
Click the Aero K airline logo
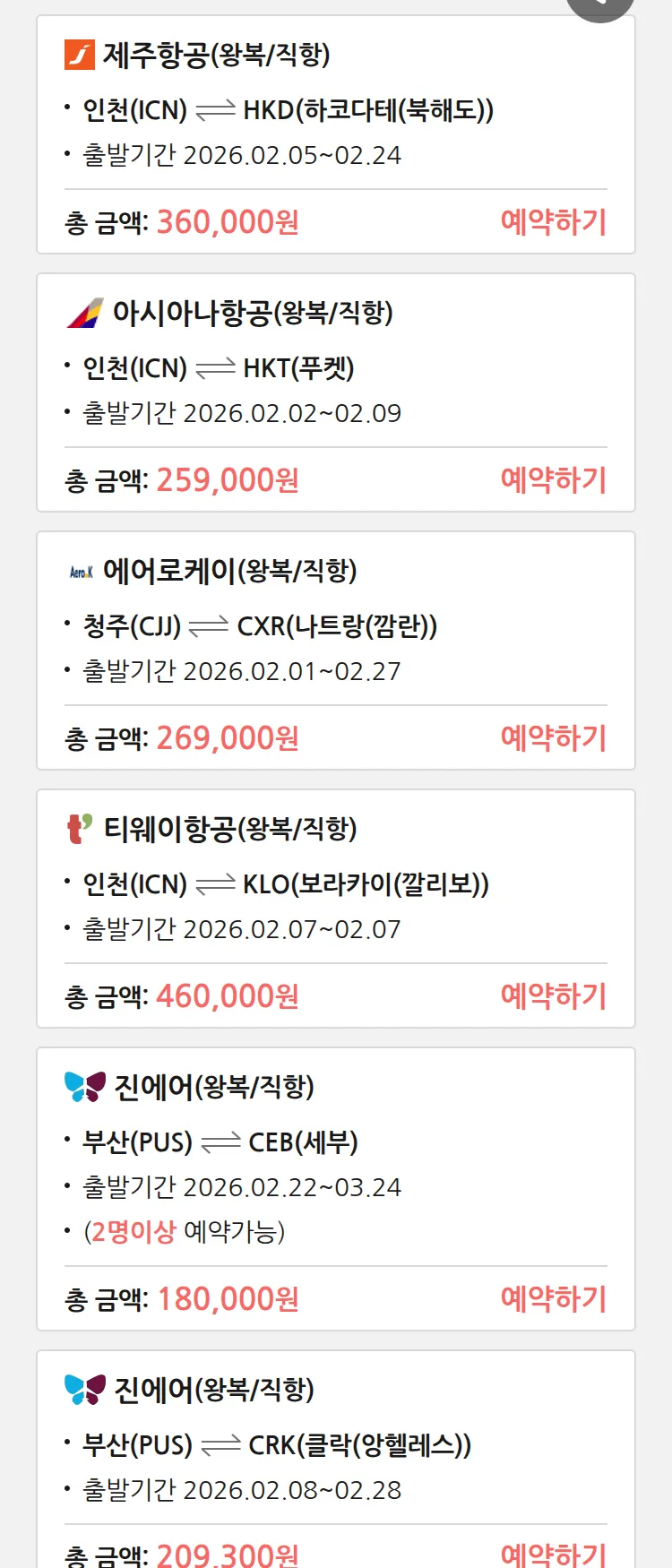pos(81,570)
